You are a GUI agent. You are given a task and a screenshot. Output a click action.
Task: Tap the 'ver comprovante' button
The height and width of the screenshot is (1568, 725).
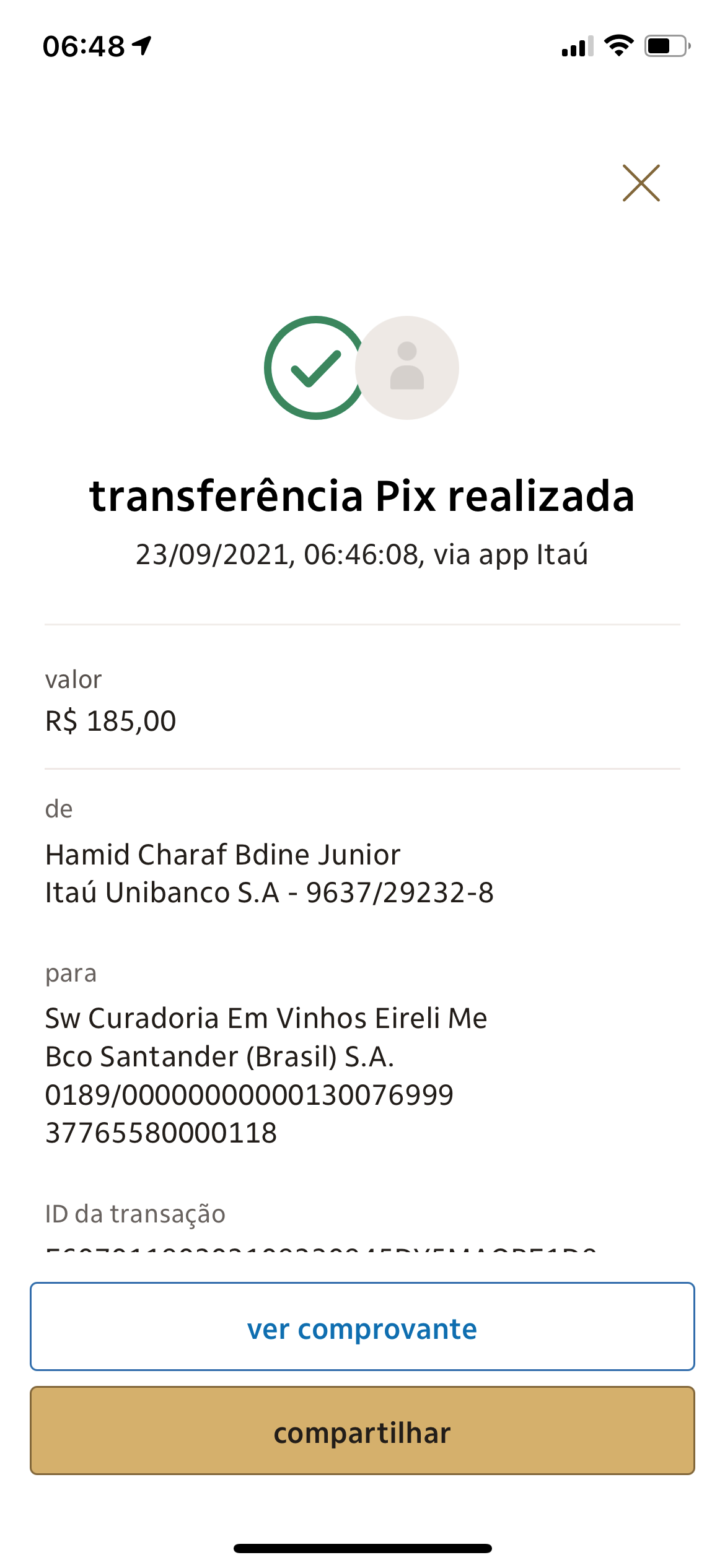click(x=362, y=1326)
